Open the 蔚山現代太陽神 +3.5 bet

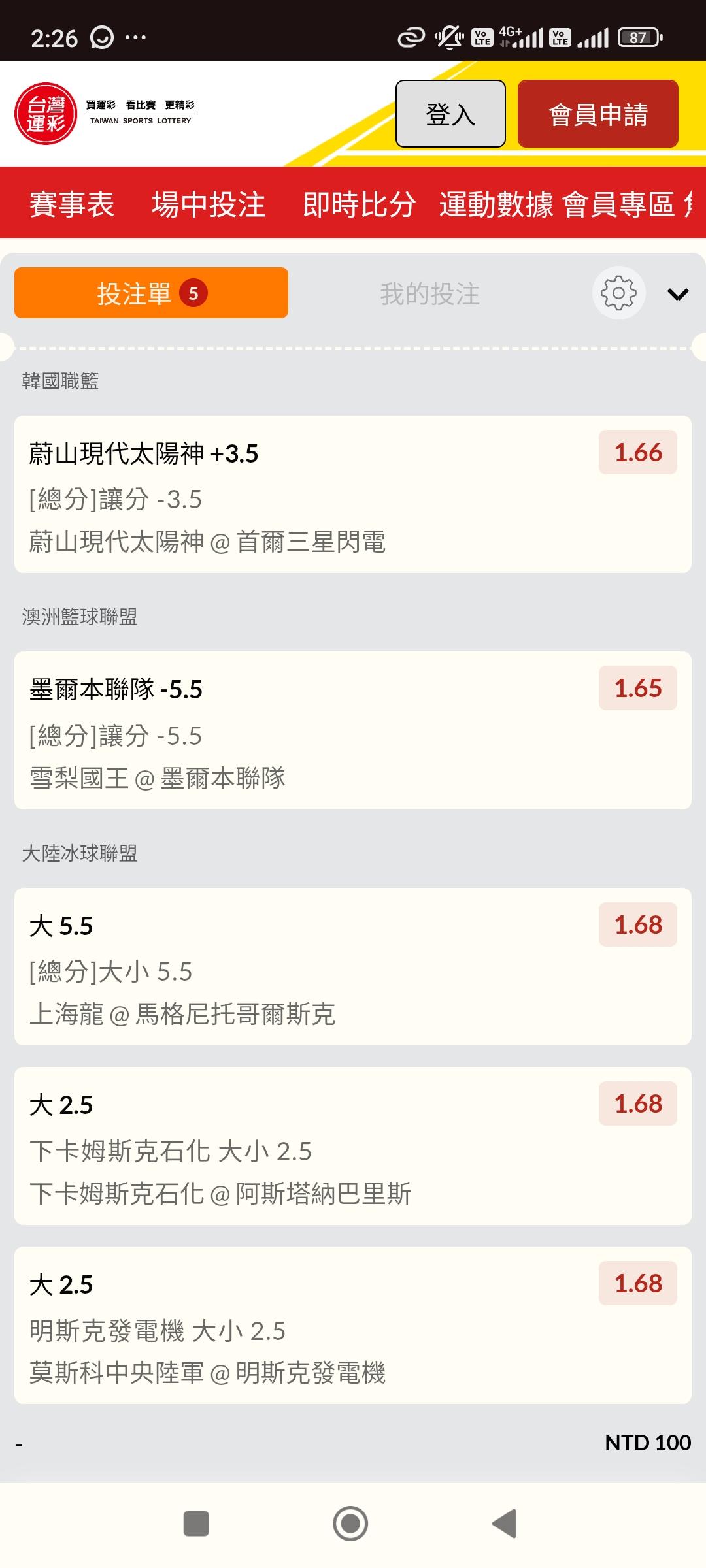point(353,495)
